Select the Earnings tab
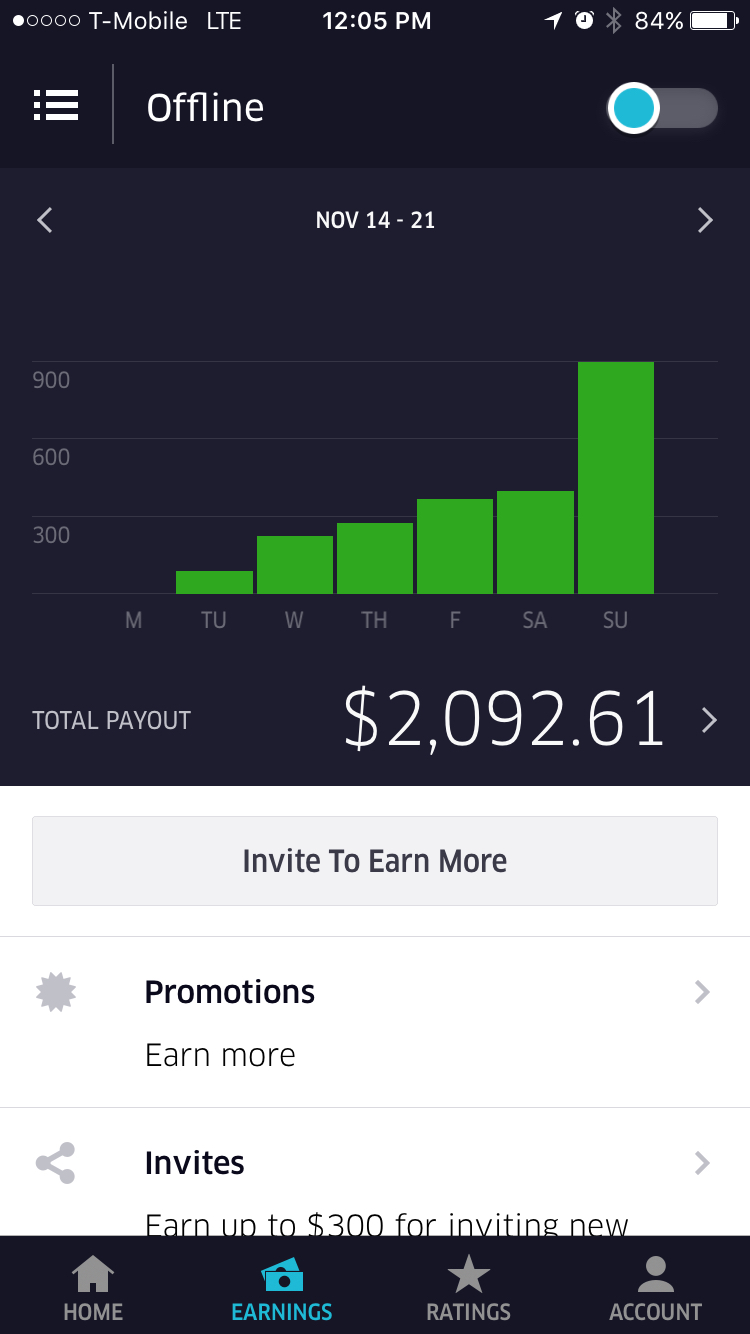Image resolution: width=750 pixels, height=1334 pixels. [282, 1288]
